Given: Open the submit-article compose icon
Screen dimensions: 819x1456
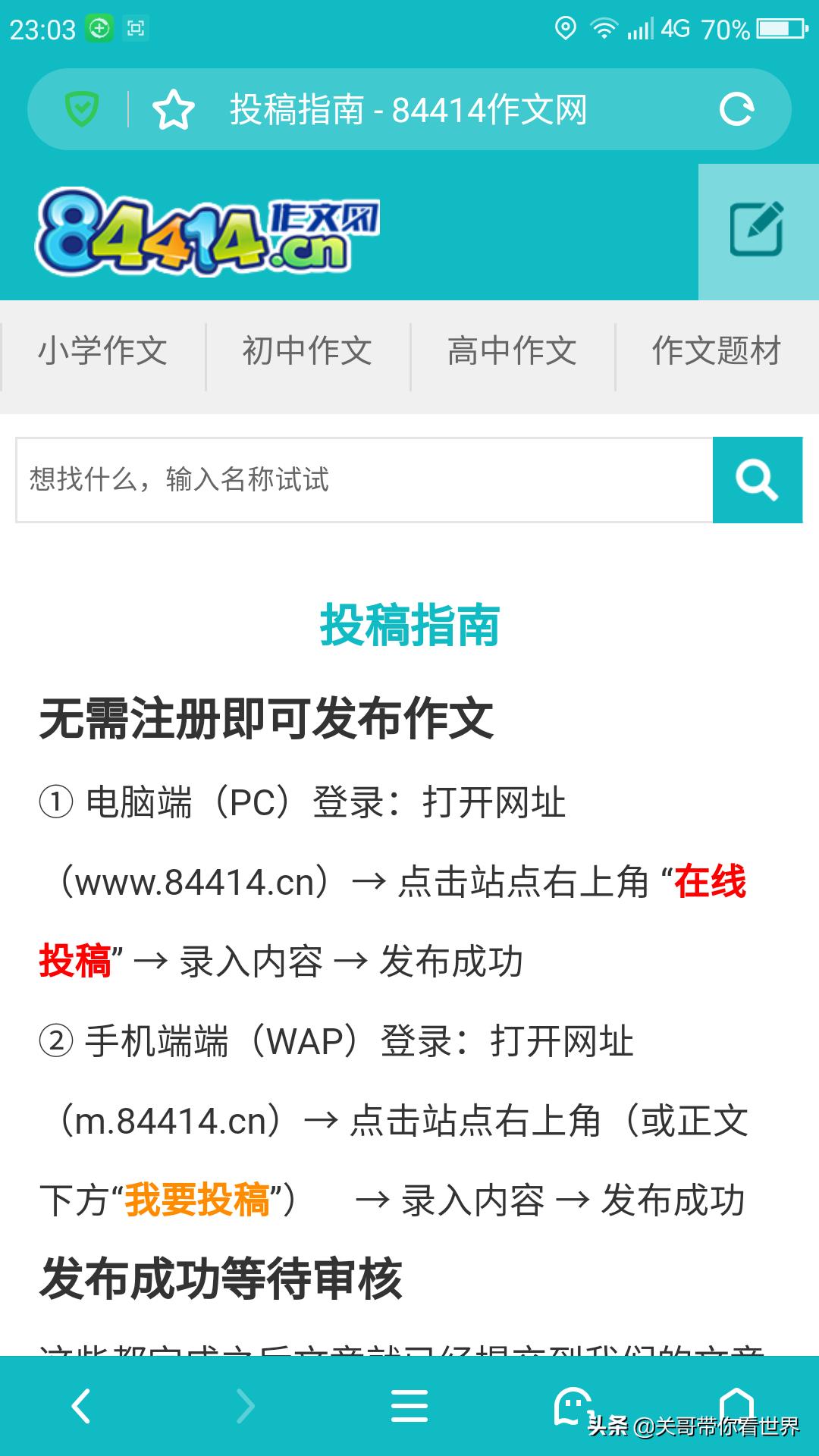Looking at the screenshot, I should [758, 231].
